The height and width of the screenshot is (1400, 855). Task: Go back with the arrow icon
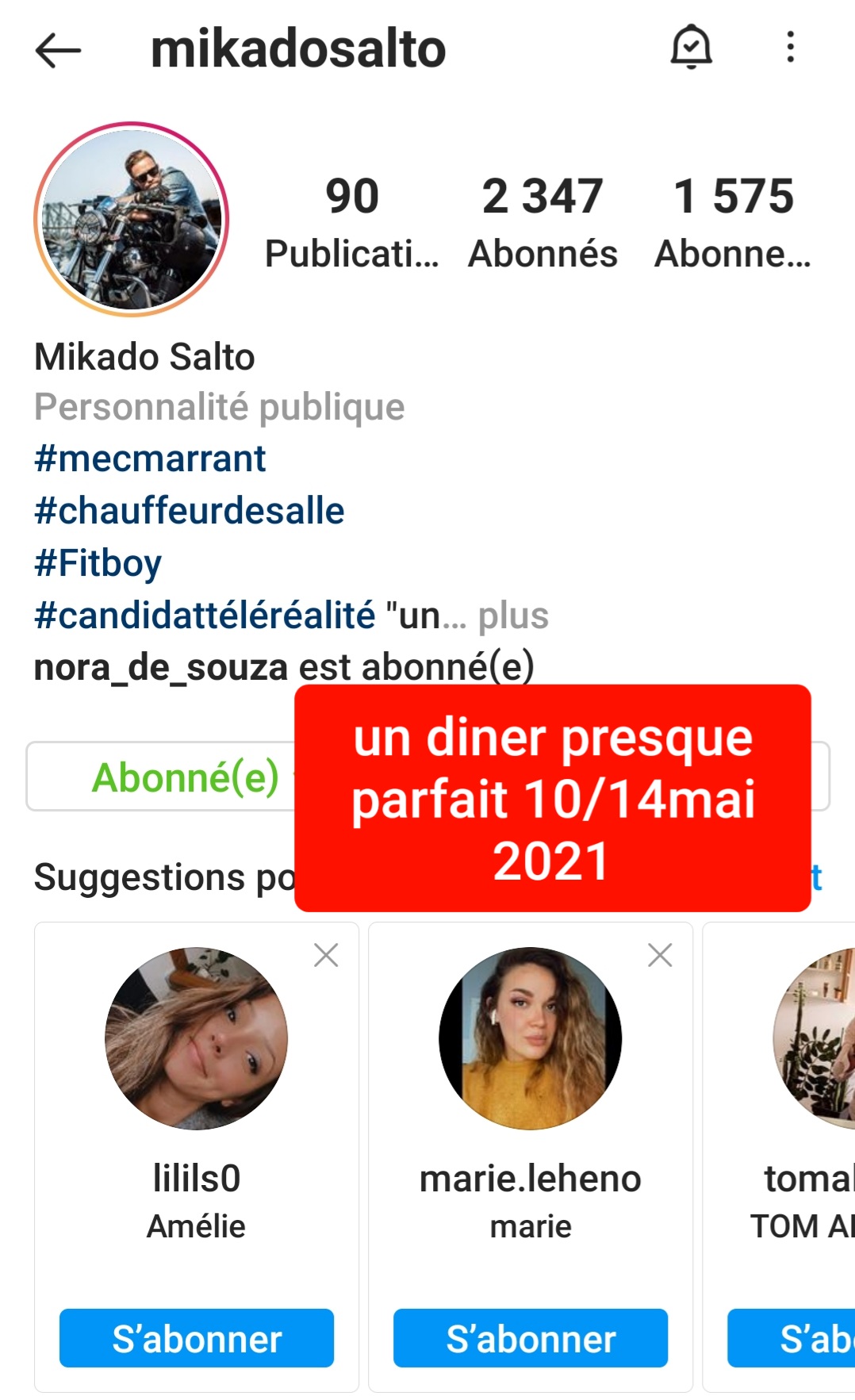pyautogui.click(x=58, y=50)
